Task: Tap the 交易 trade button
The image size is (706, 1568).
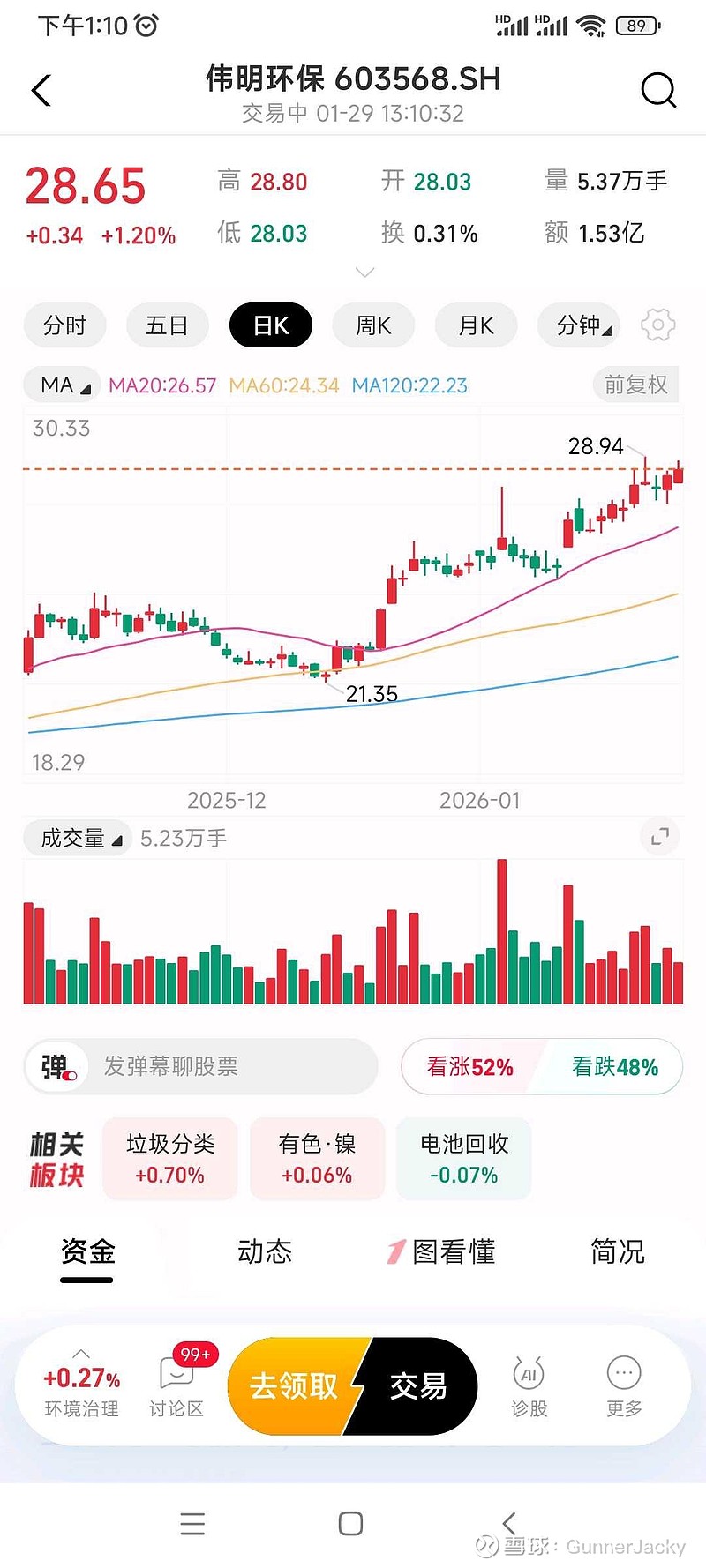Action: pos(419,1386)
